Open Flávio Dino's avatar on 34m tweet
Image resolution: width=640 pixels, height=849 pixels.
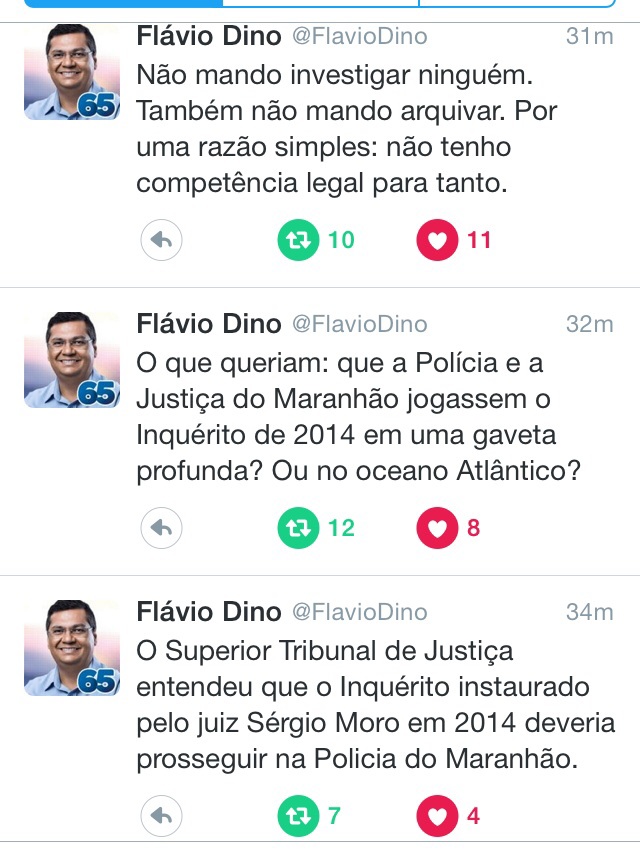click(72, 648)
